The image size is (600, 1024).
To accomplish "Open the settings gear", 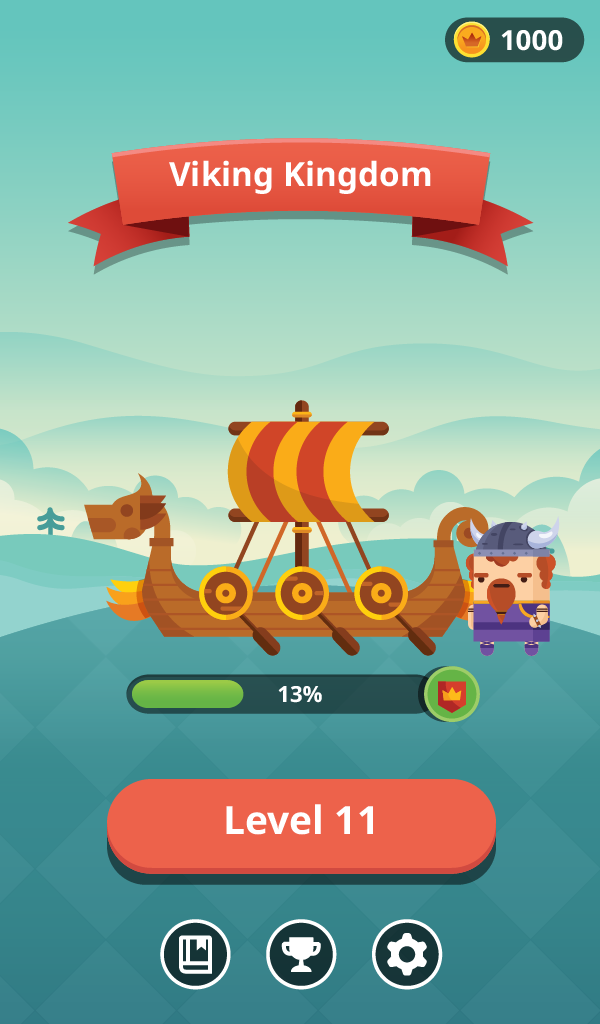I will coord(407,954).
